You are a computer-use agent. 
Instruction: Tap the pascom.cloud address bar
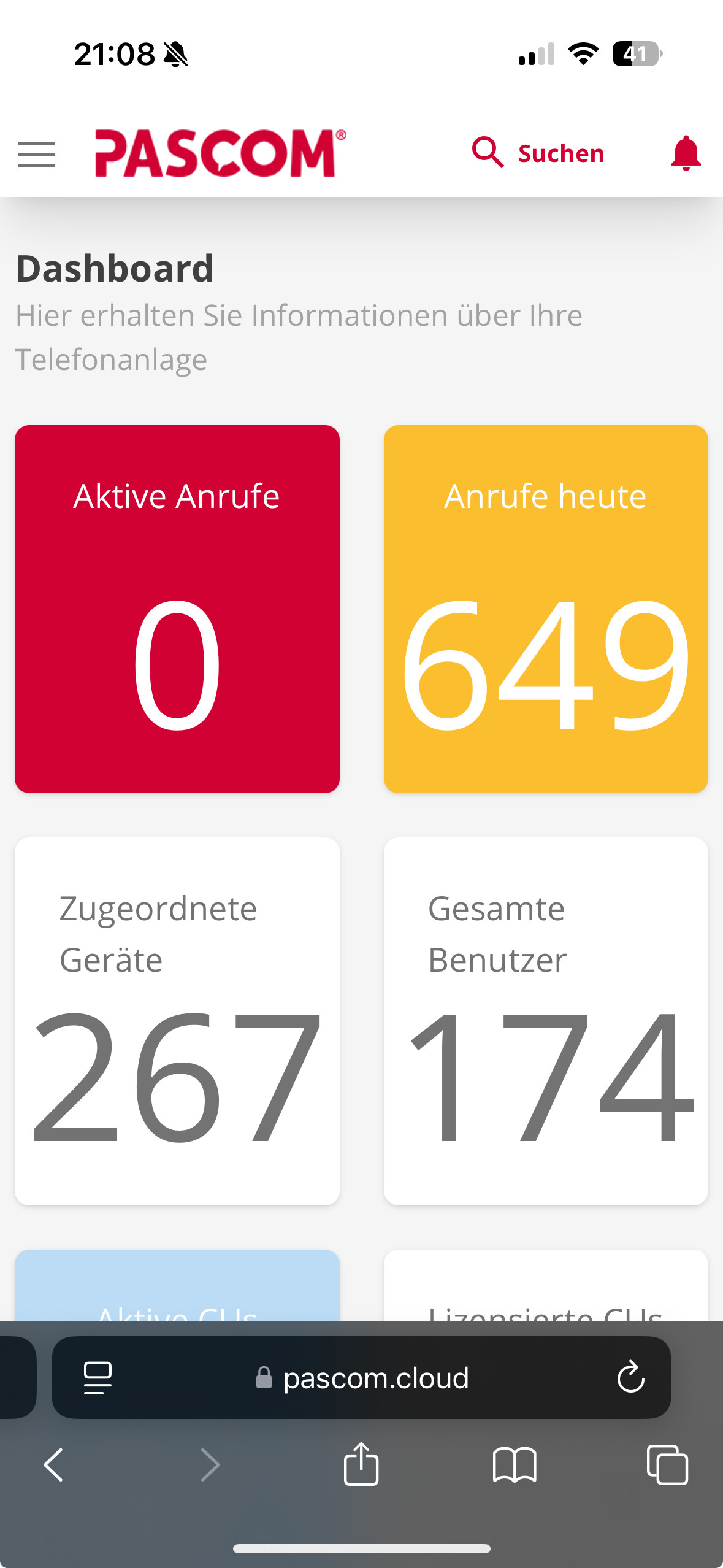361,1378
